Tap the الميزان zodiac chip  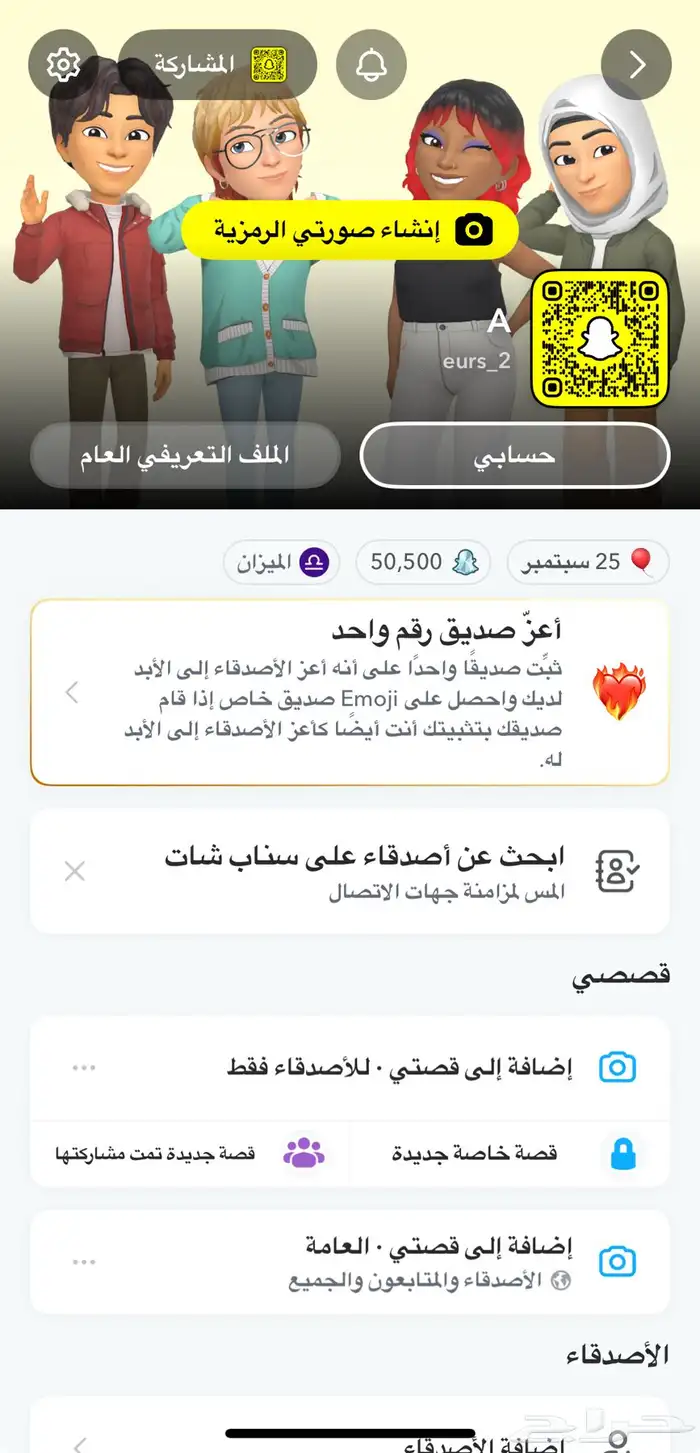[281, 563]
